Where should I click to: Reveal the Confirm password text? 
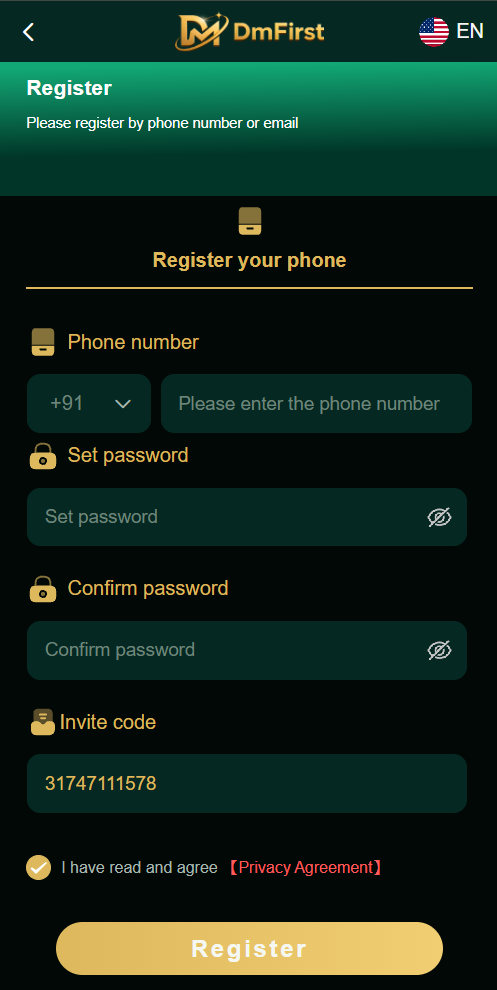coord(440,650)
